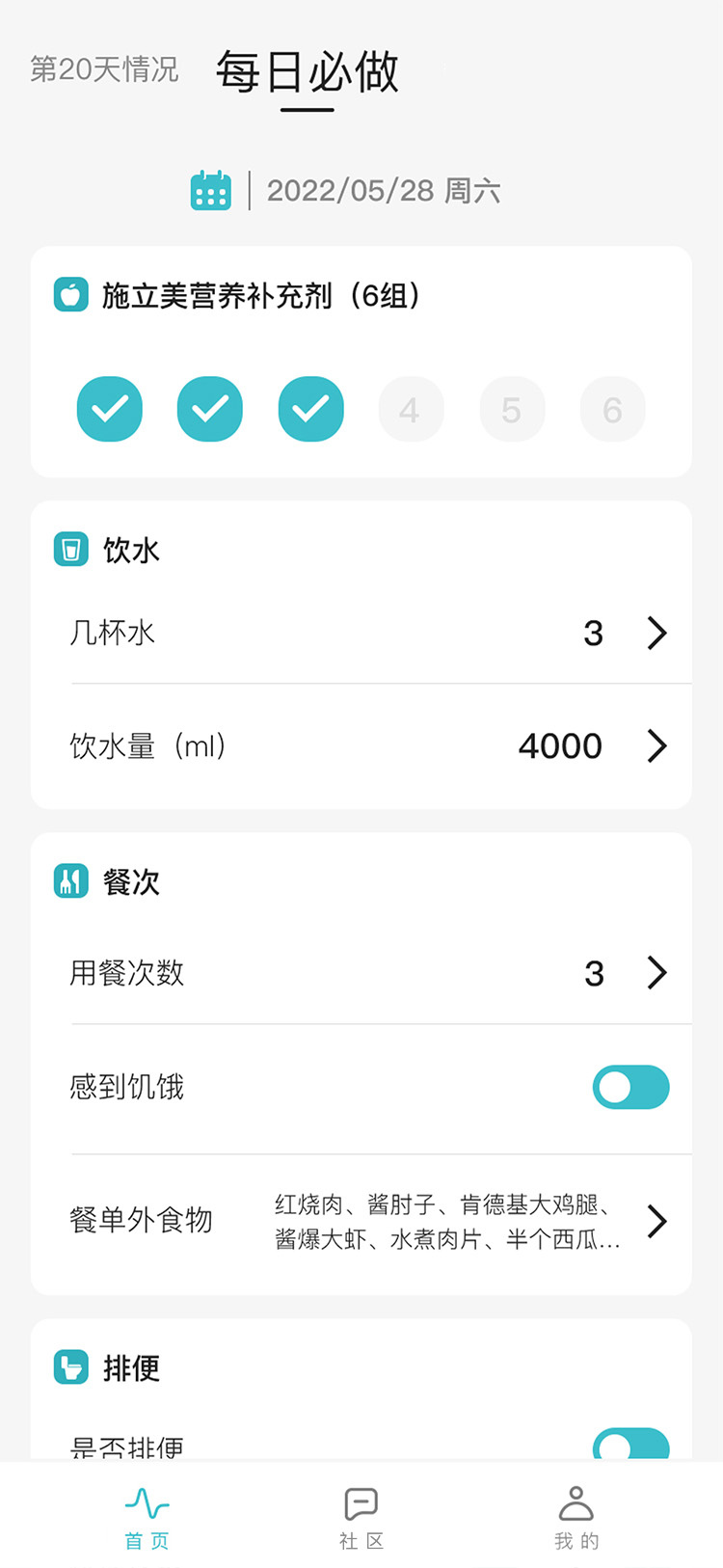Open 饮水量 details via chevron
Image resolution: width=723 pixels, height=1568 pixels.
[657, 745]
